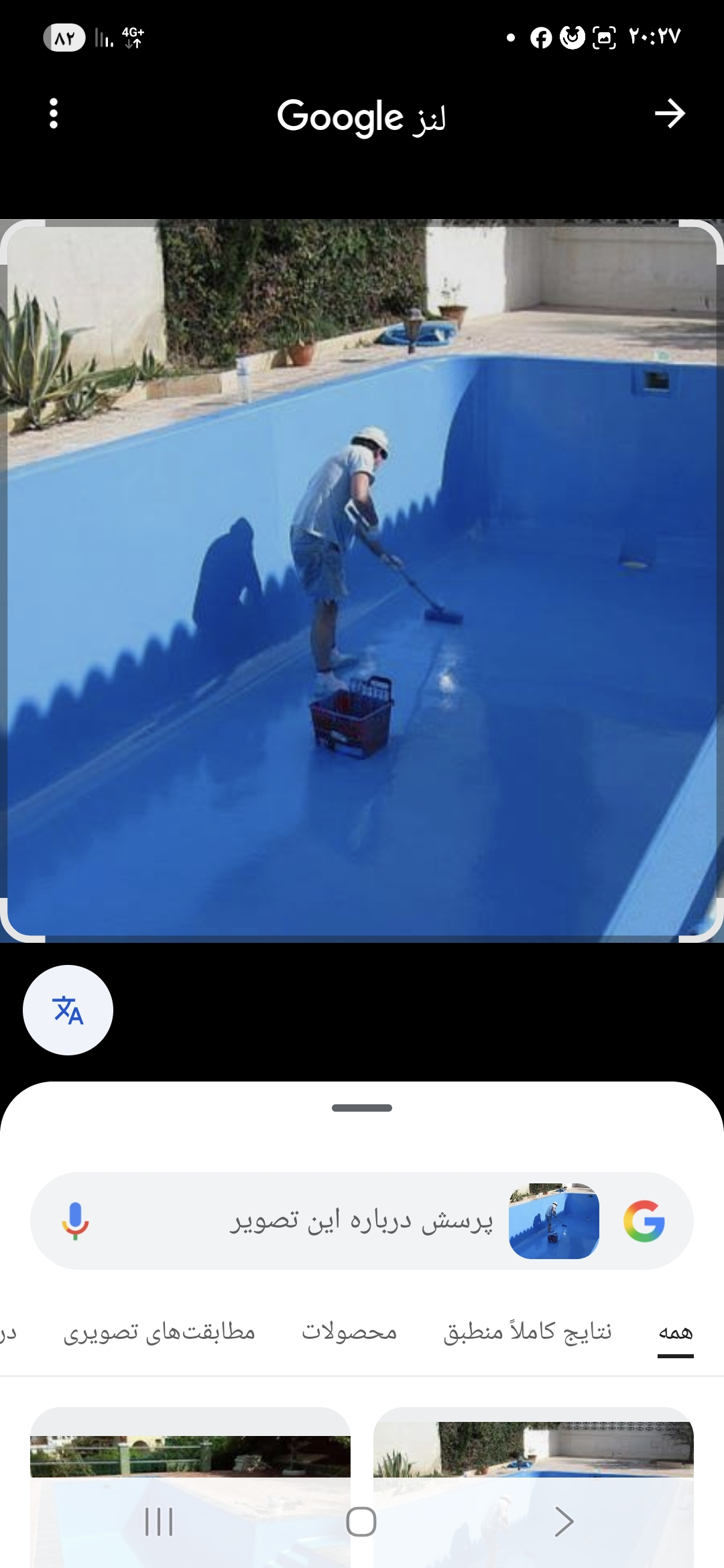724x1568 pixels.
Task: Tap the microphone for voice search
Action: [75, 1220]
